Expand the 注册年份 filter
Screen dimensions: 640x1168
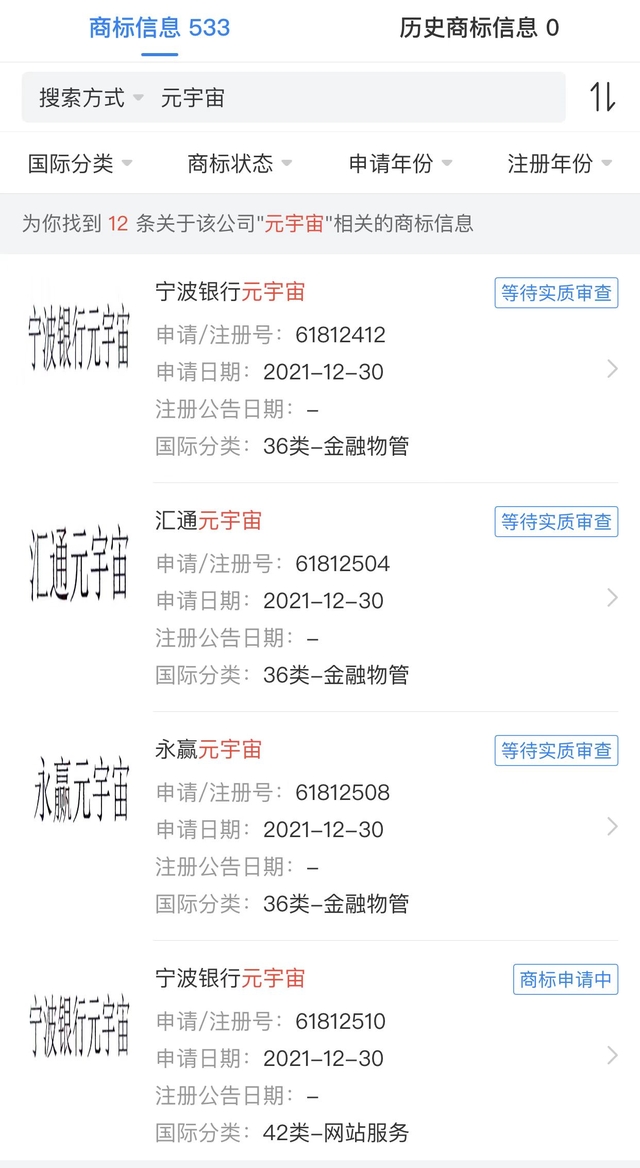559,164
